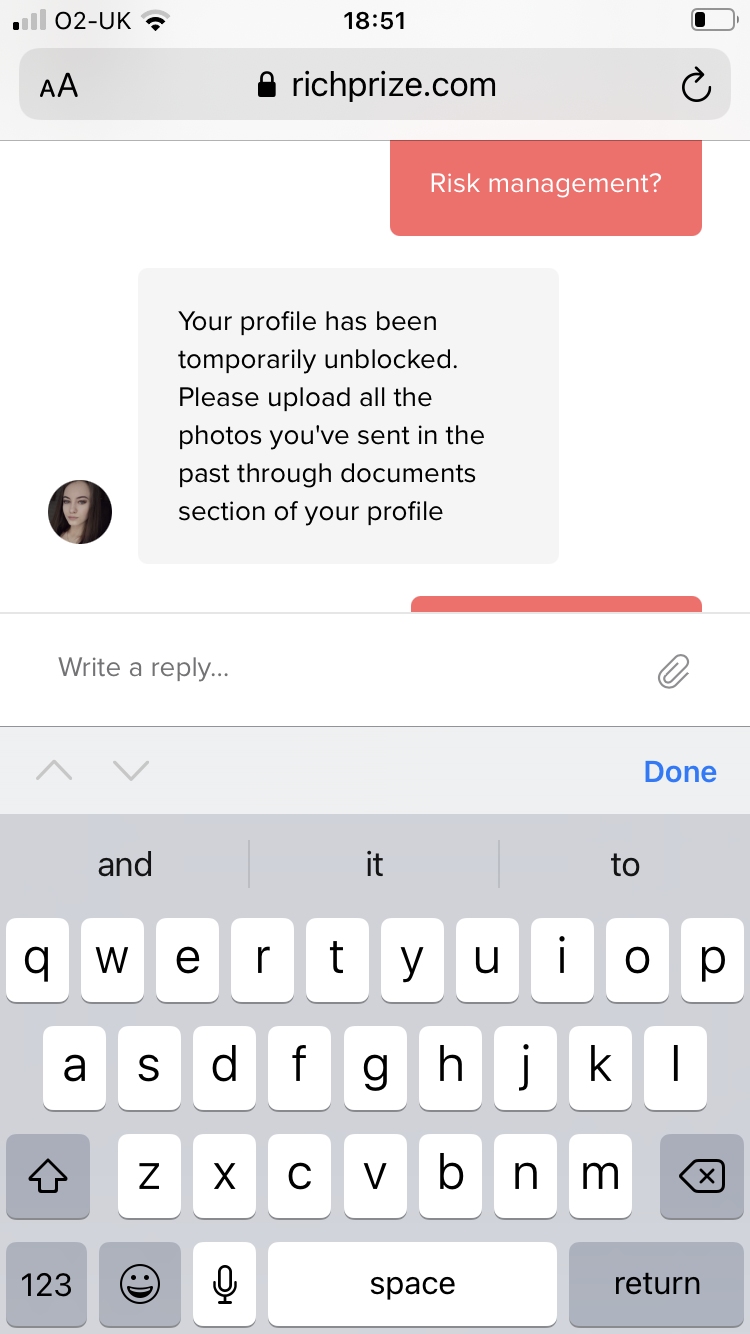
Task: Start dictation with the microphone key
Action: 225,1284
